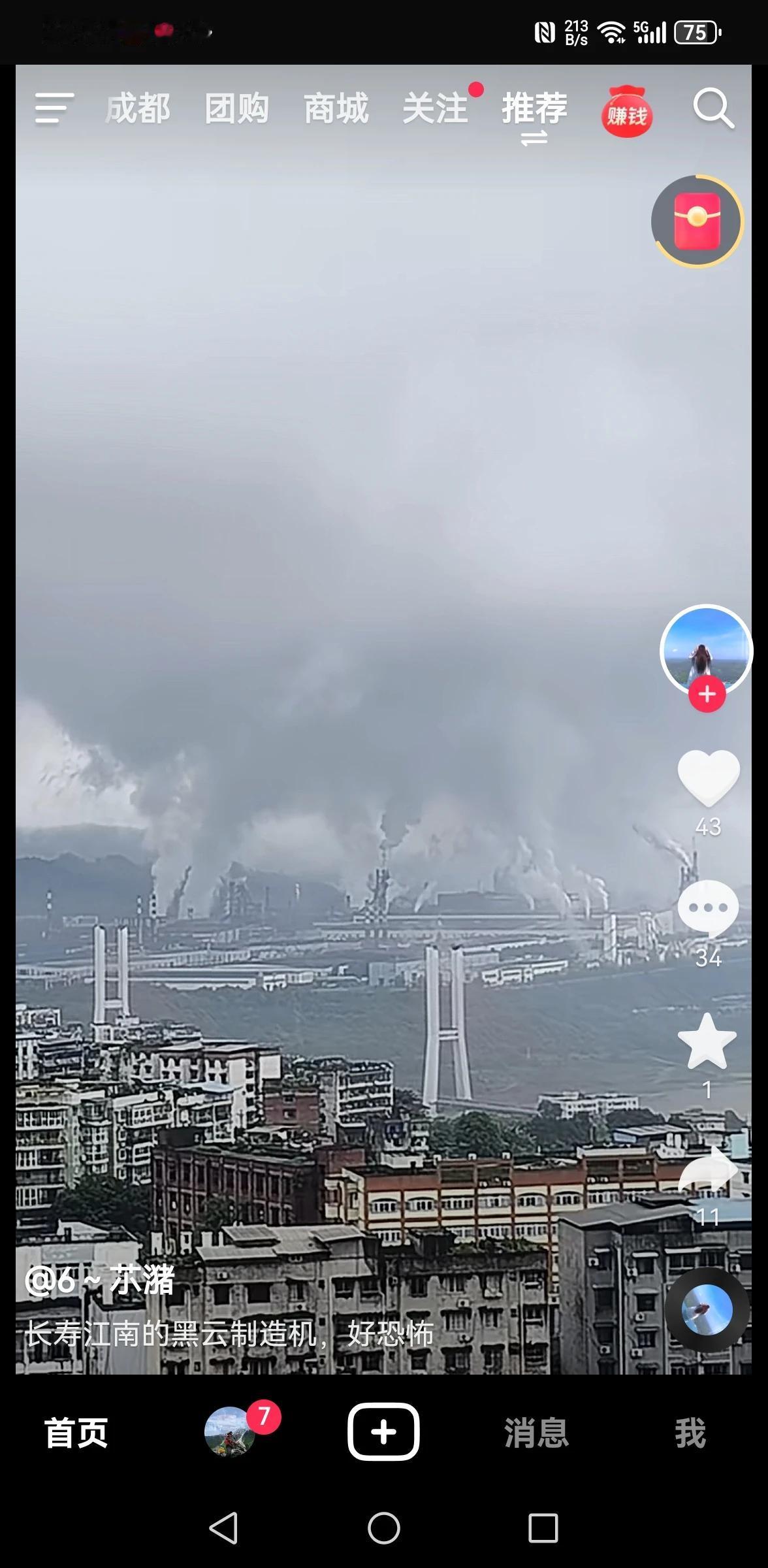Open the 团购 group-buy tab
Image resolution: width=768 pixels, height=1568 pixels.
click(236, 108)
